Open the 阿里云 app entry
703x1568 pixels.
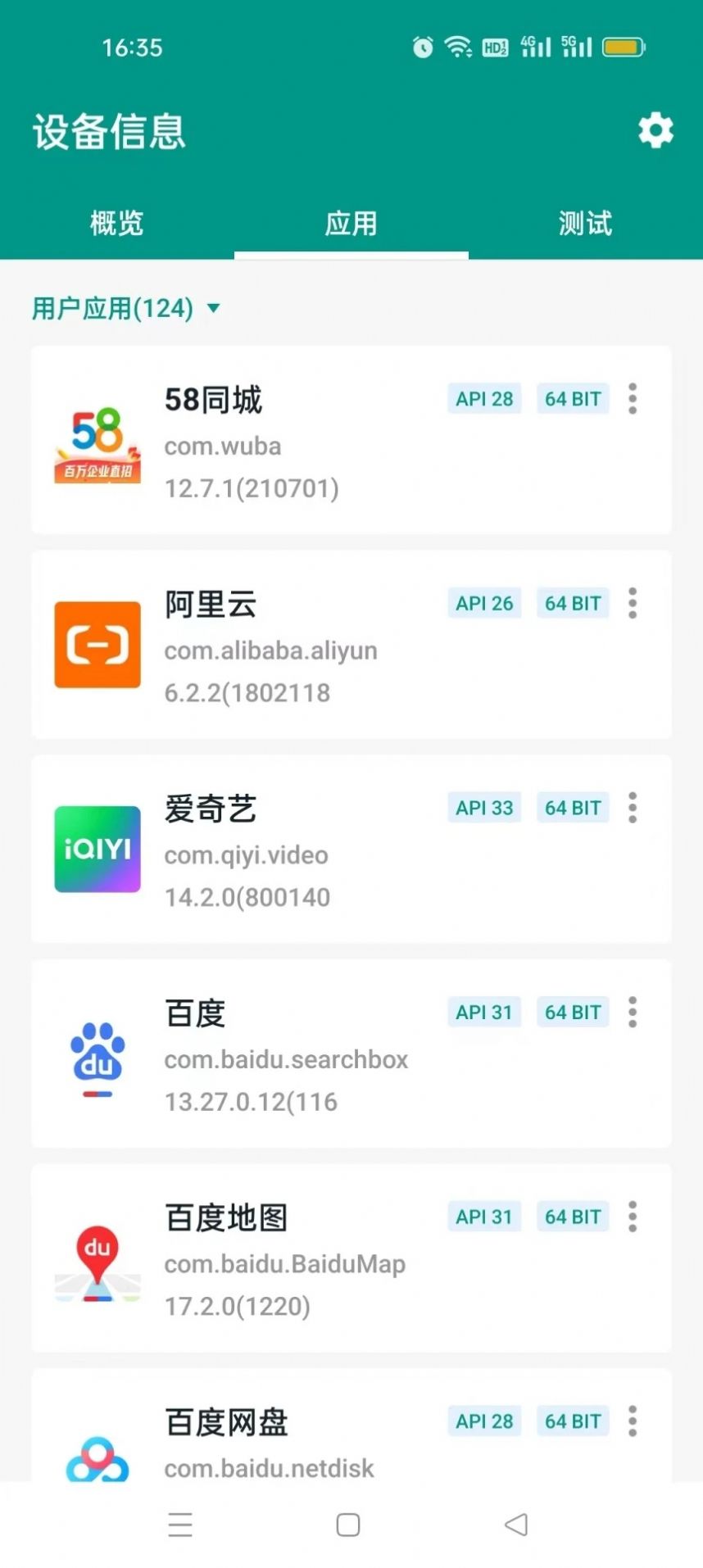tap(351, 645)
